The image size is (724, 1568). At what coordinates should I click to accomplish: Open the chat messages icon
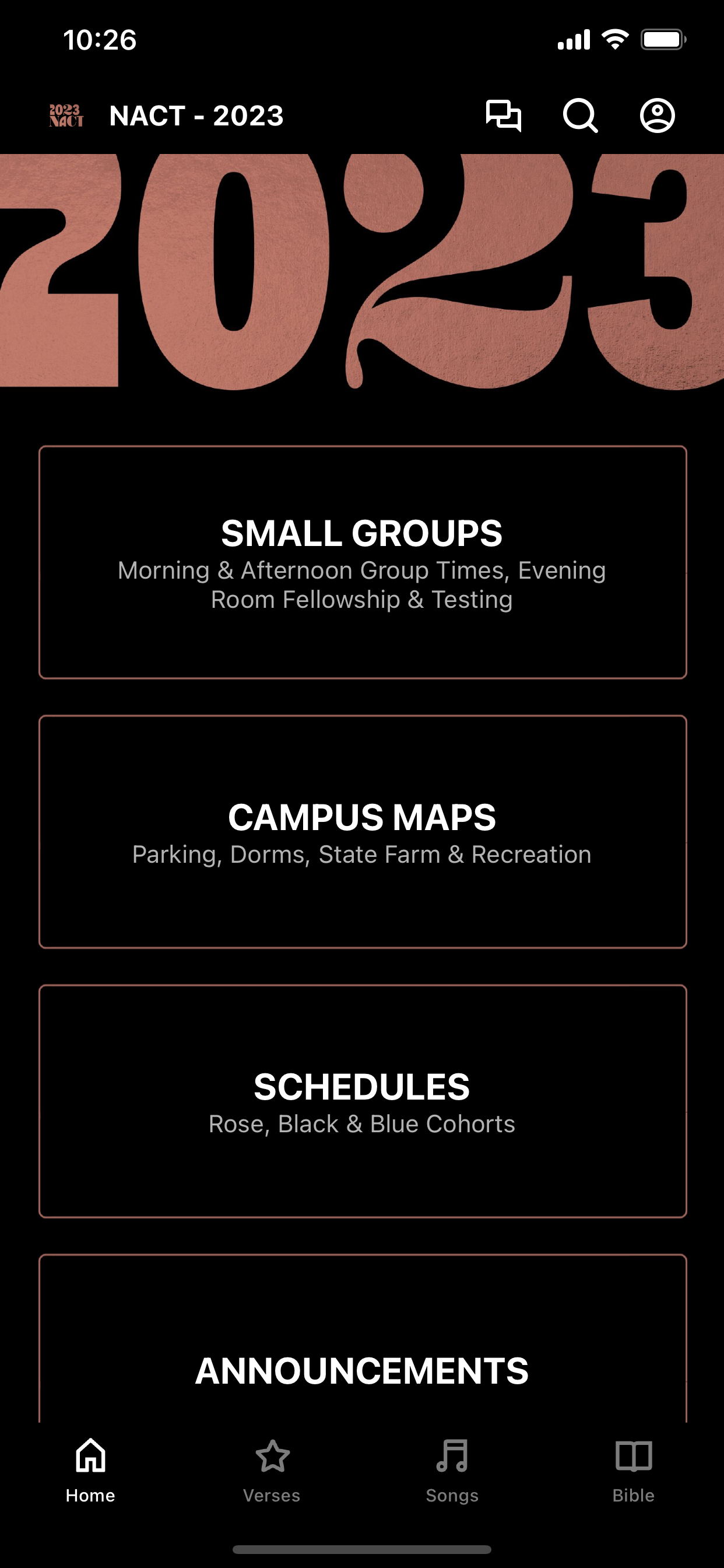click(x=503, y=116)
